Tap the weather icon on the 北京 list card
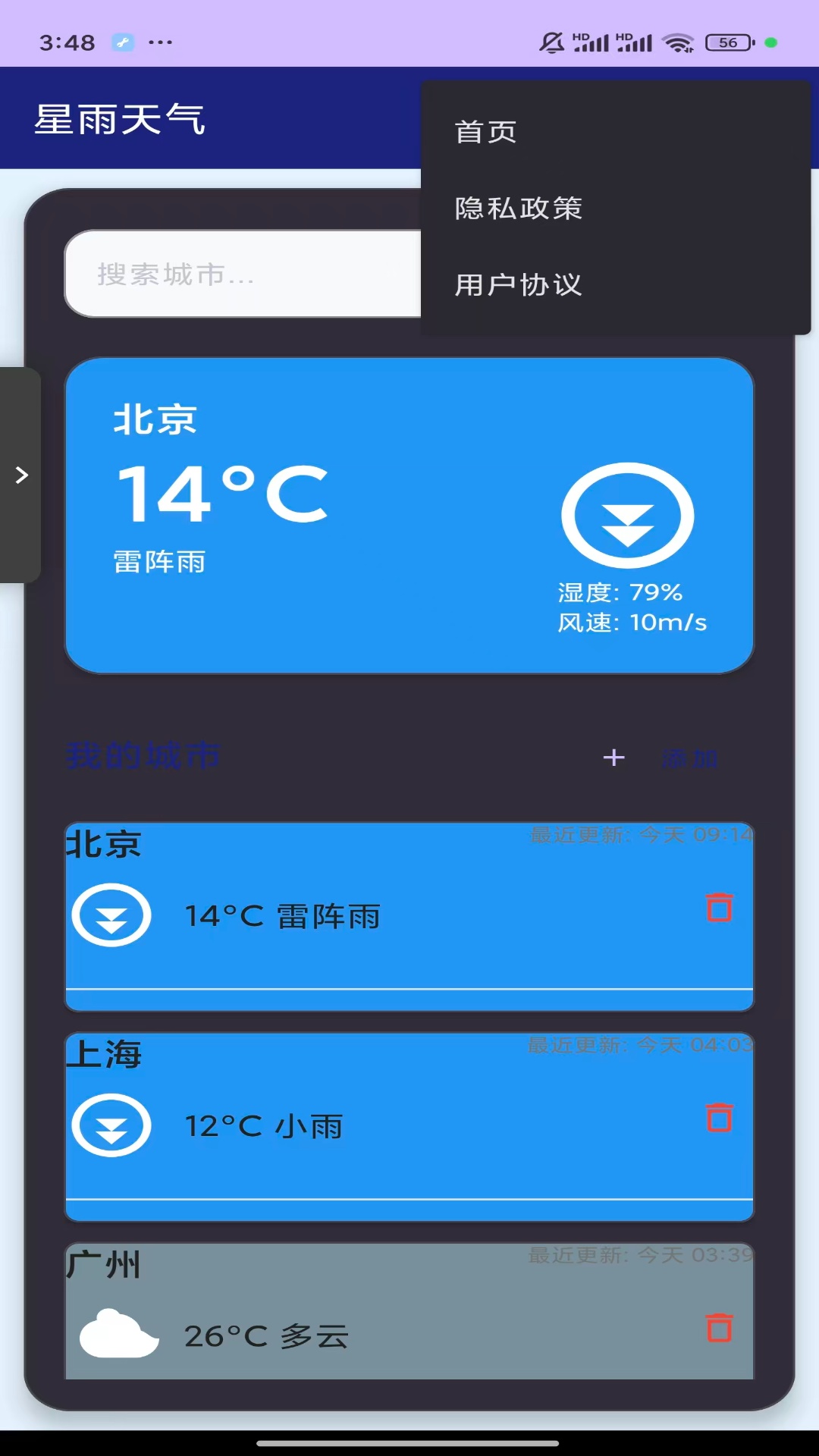Screen dimensions: 819x1456 [110, 916]
